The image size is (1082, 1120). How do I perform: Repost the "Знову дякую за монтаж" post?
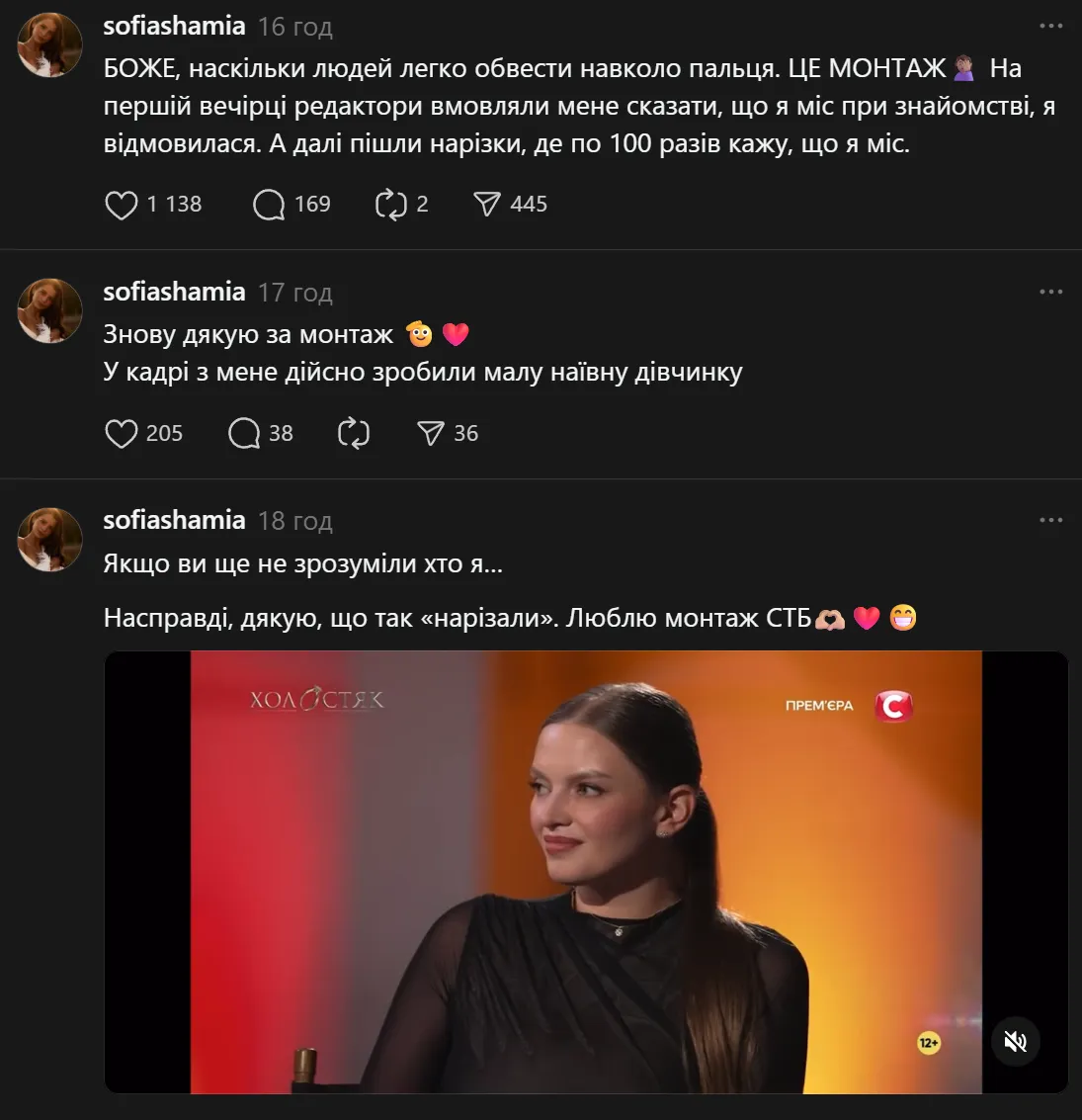coord(354,434)
